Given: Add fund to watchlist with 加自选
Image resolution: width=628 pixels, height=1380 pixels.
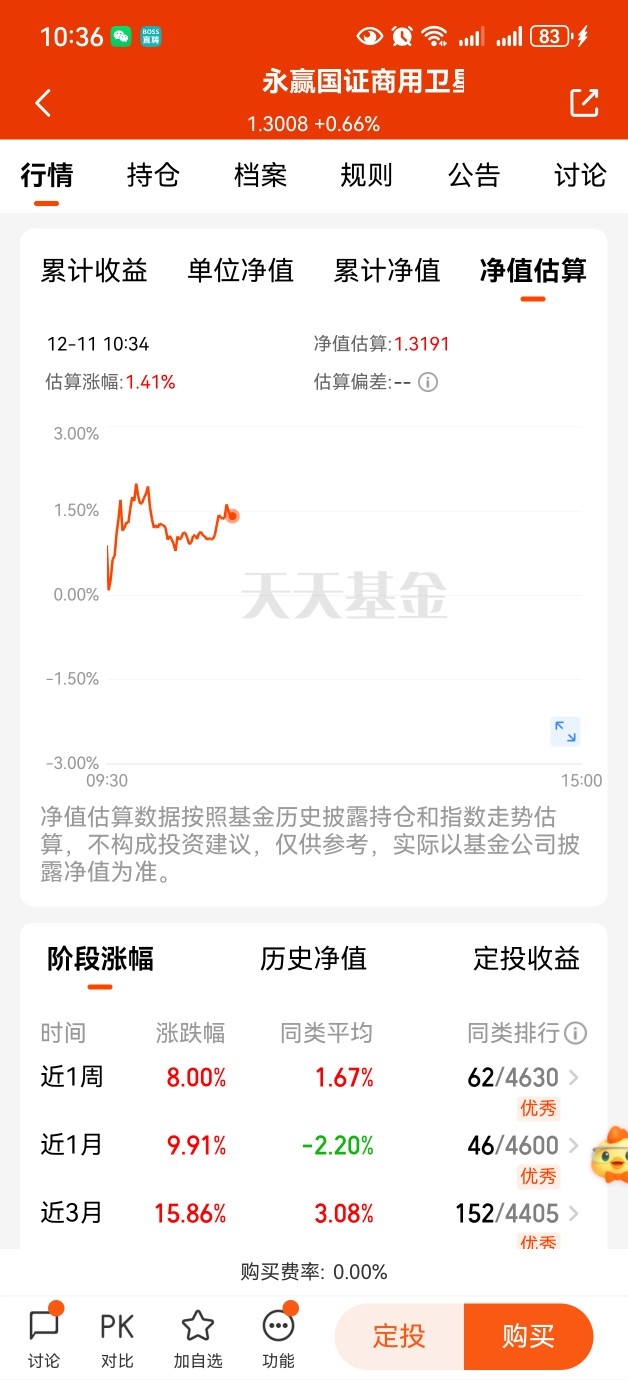Looking at the screenshot, I should click(198, 1340).
